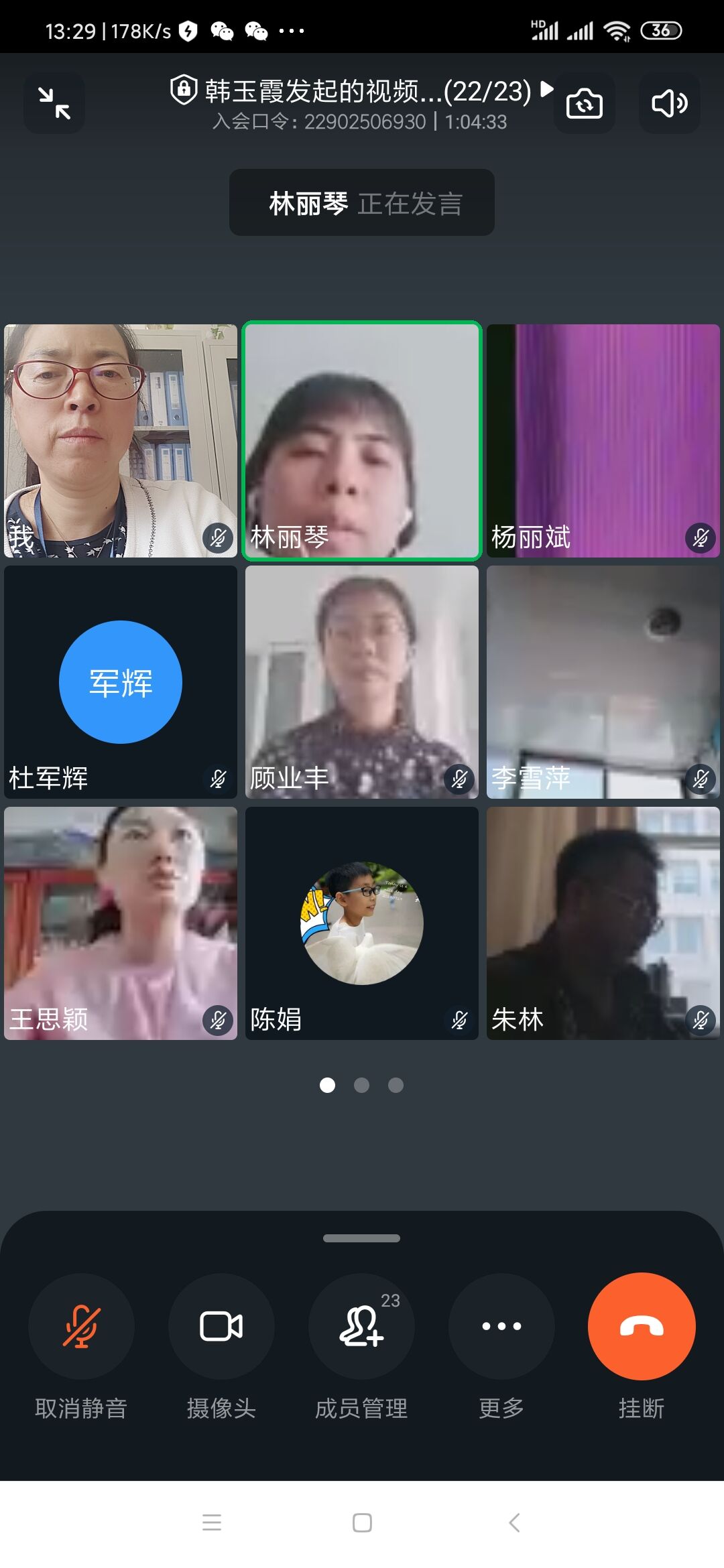The height and width of the screenshot is (1568, 724).
Task: Toggle the speaker audio output
Action: [x=669, y=103]
